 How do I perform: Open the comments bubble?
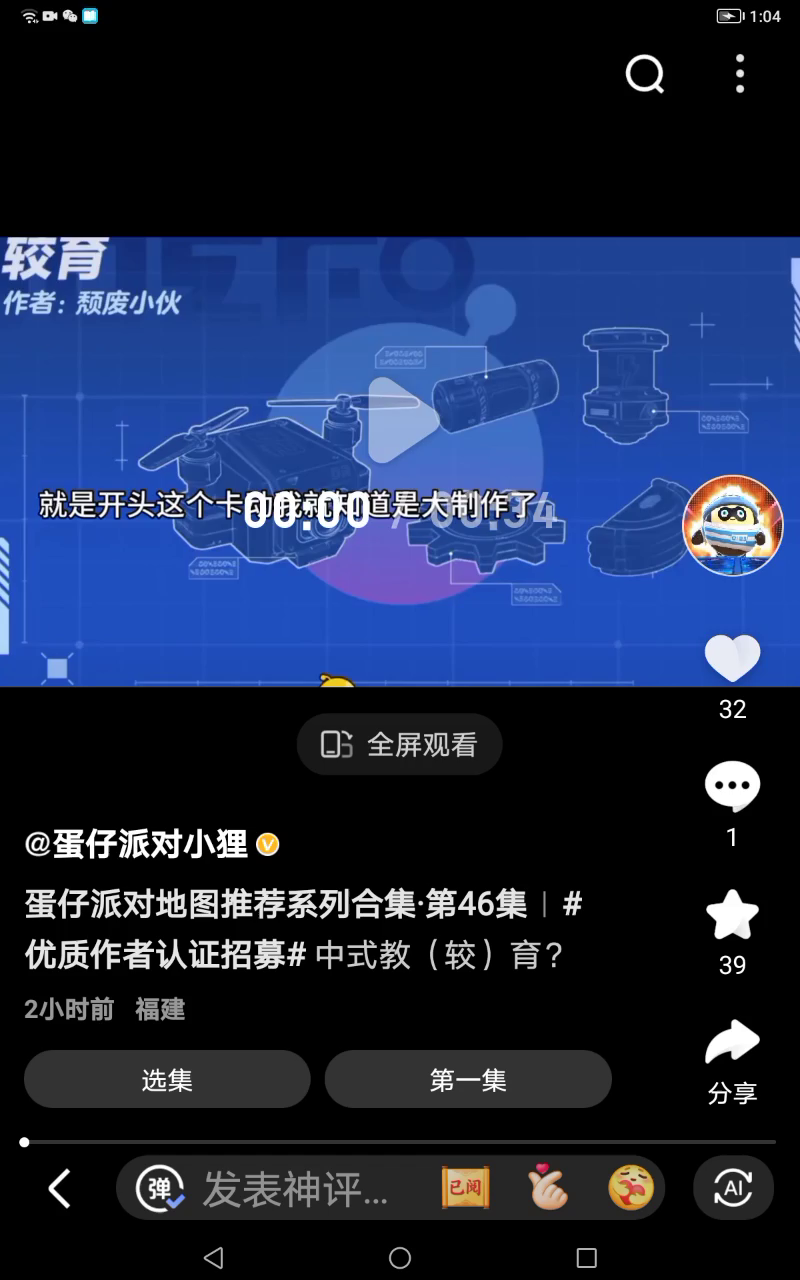coord(733,786)
